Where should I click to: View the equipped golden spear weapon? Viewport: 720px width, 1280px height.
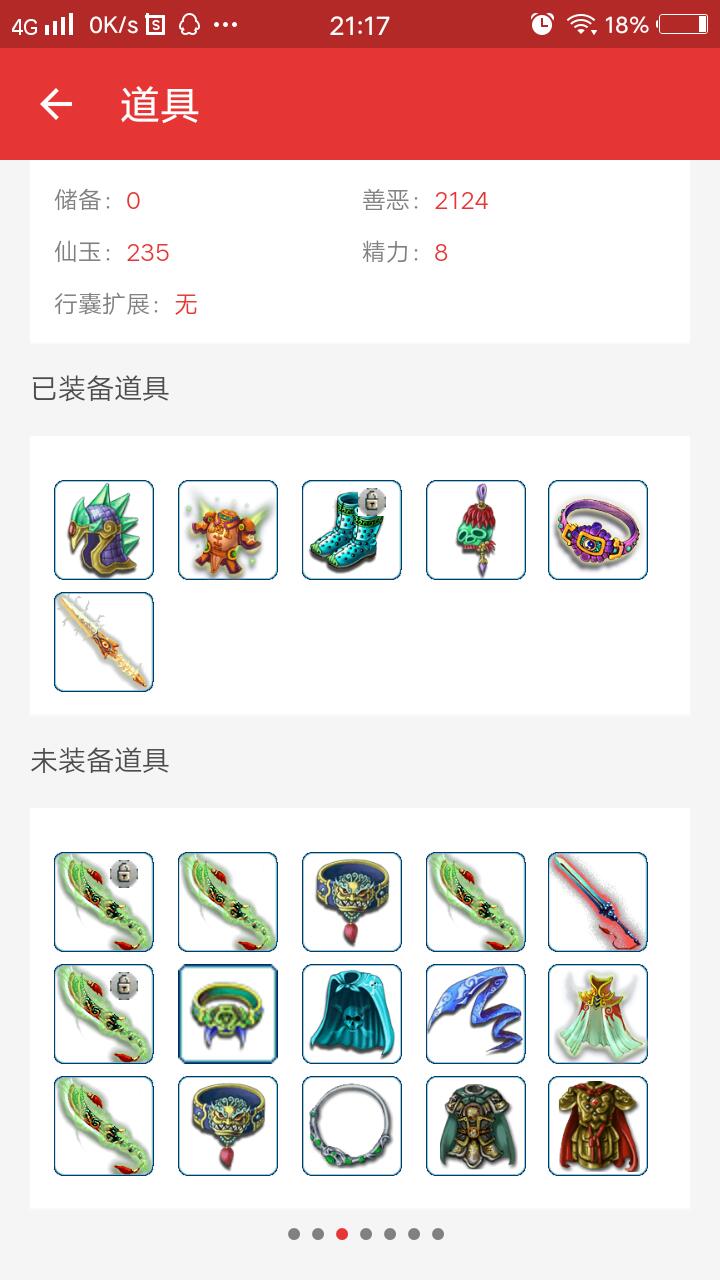[x=104, y=642]
